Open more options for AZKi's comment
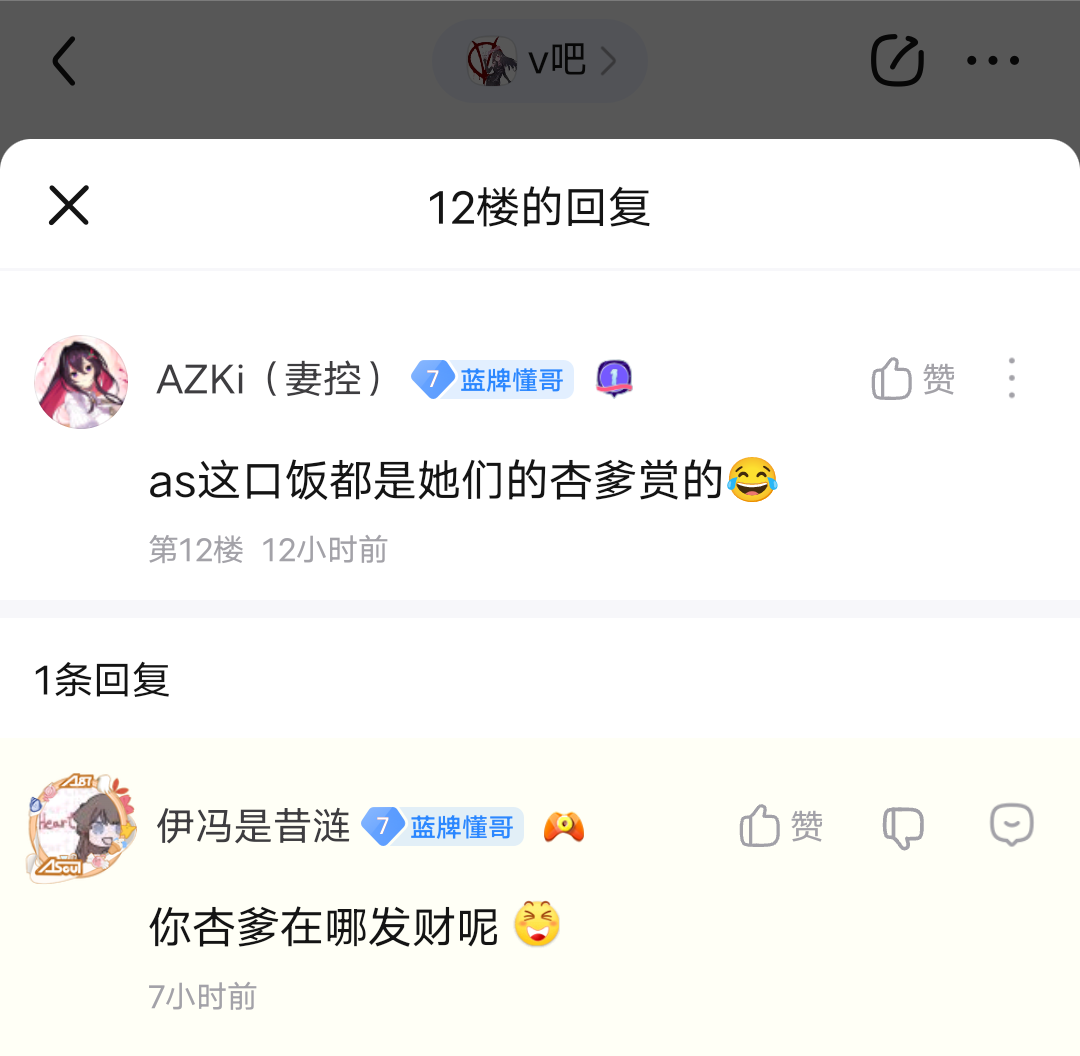Screen dimensions: 1080x1056 point(1011,379)
